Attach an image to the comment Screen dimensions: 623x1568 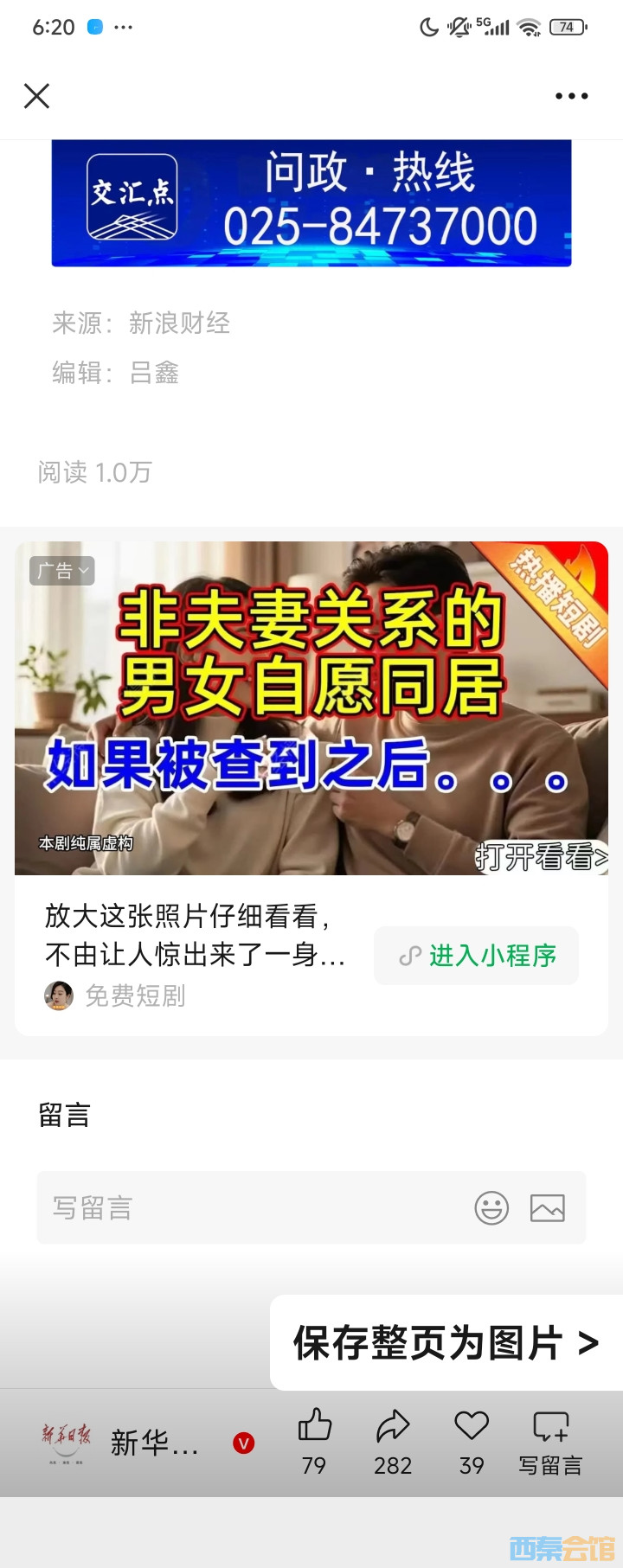[548, 1207]
